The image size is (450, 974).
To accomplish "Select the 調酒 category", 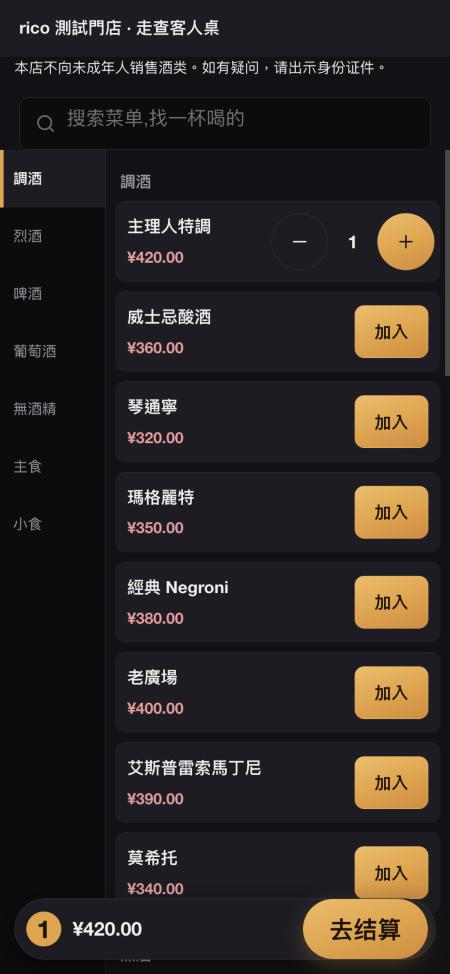I will 53,179.
